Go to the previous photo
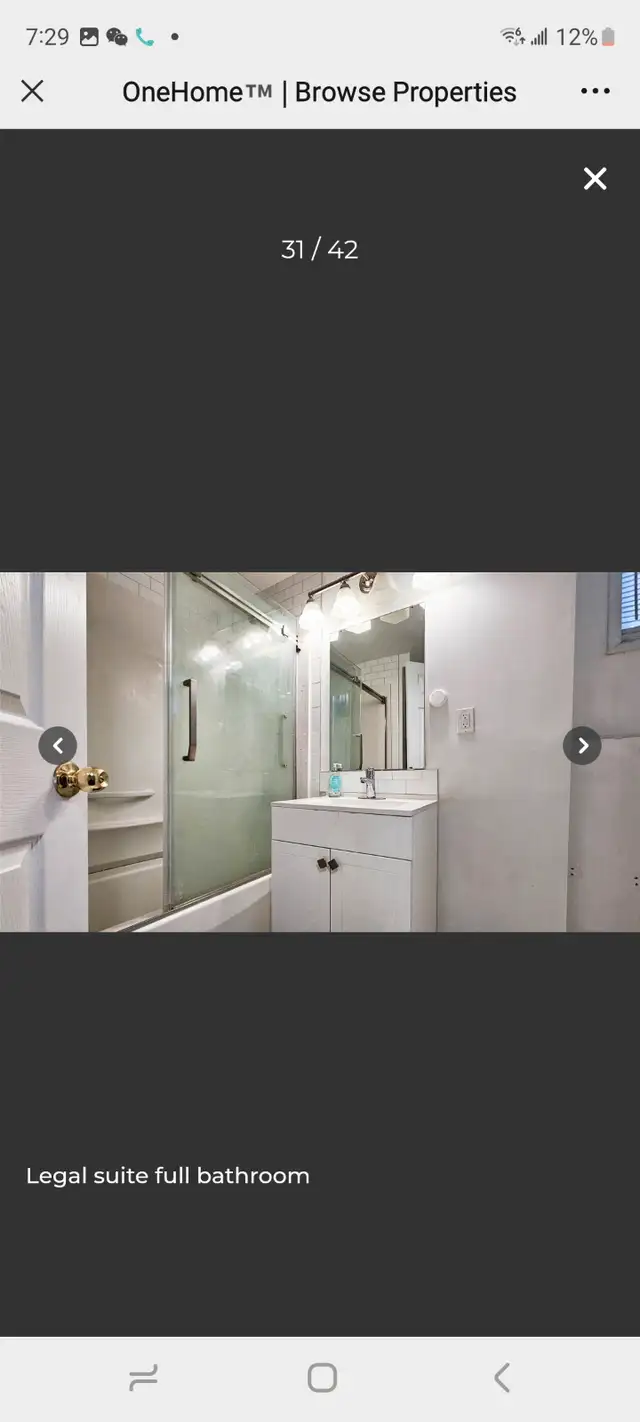Image resolution: width=640 pixels, height=1422 pixels. 58,745
